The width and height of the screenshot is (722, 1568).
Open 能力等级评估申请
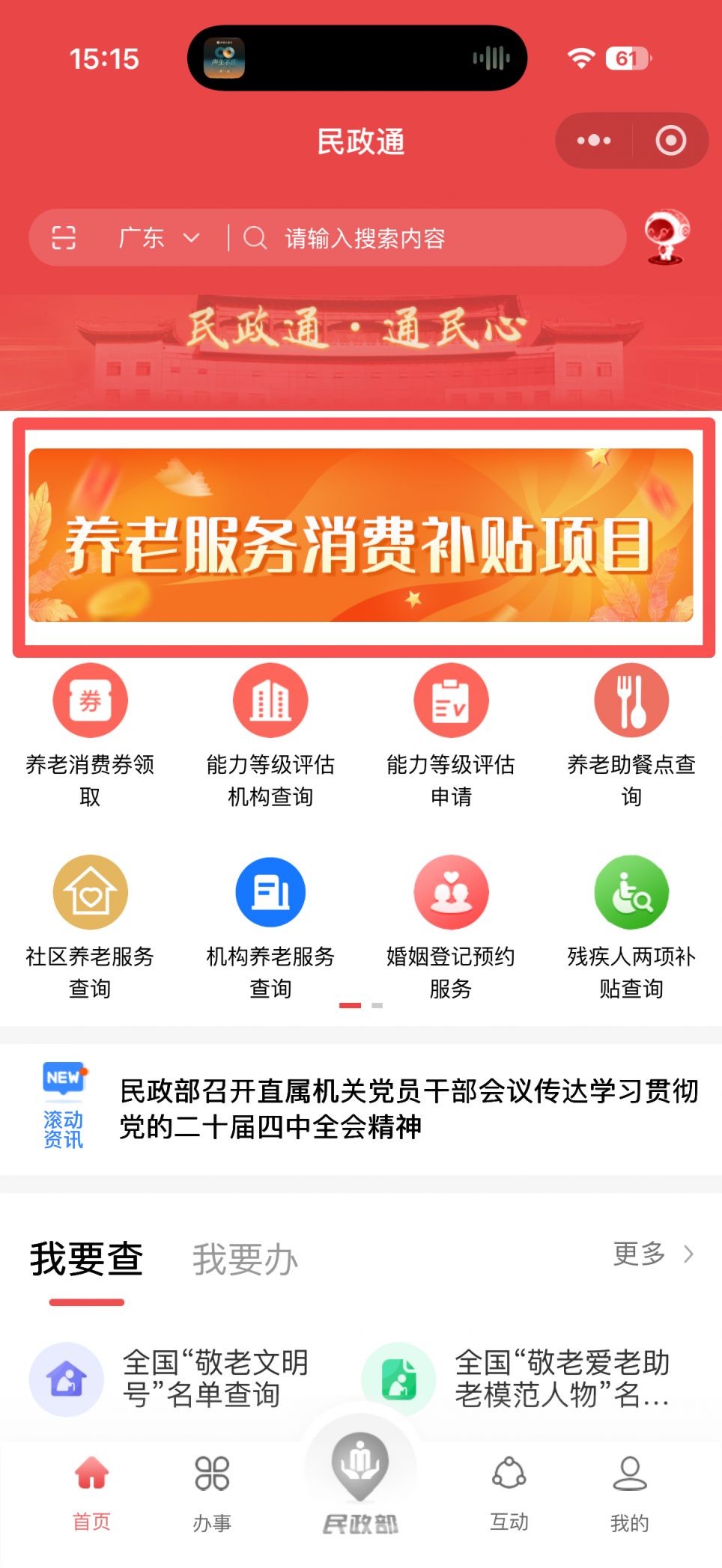click(451, 733)
